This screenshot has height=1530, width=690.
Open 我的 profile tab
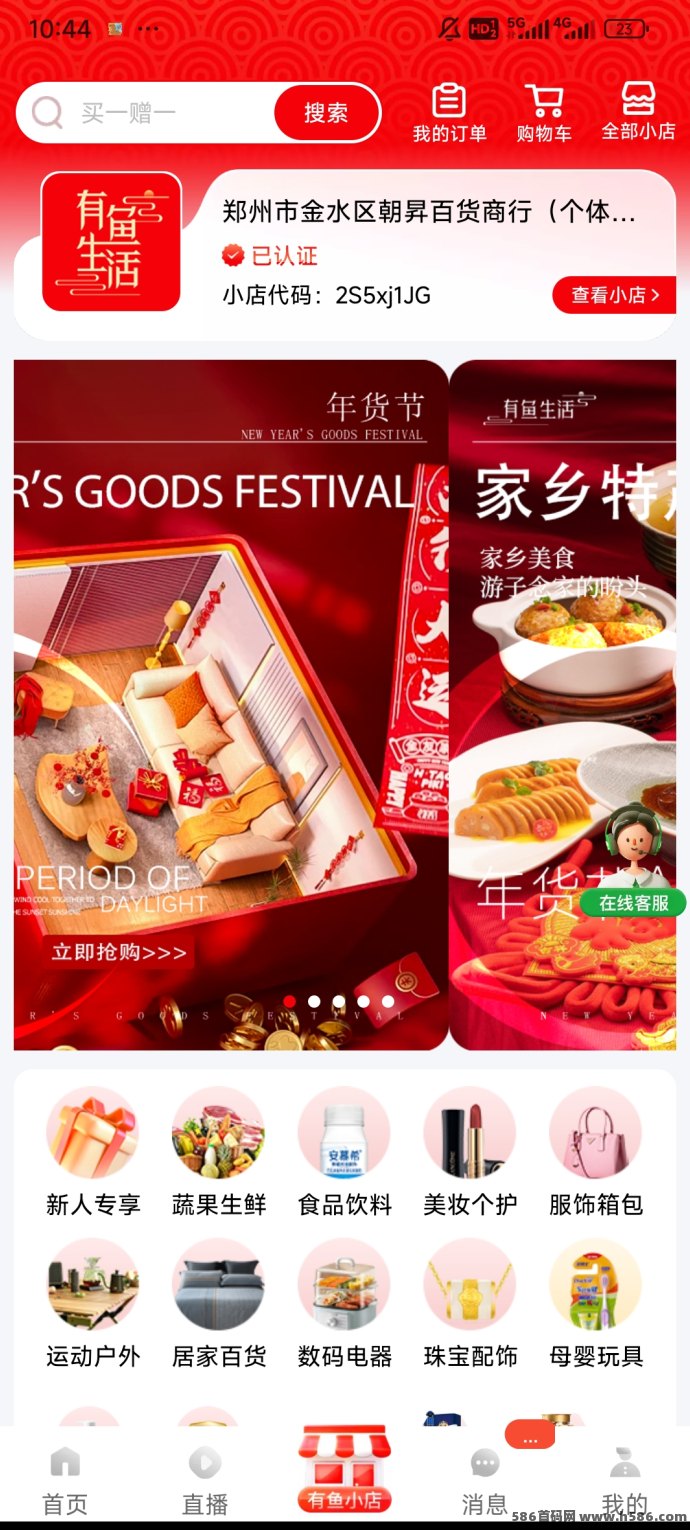pyautogui.click(x=625, y=1480)
